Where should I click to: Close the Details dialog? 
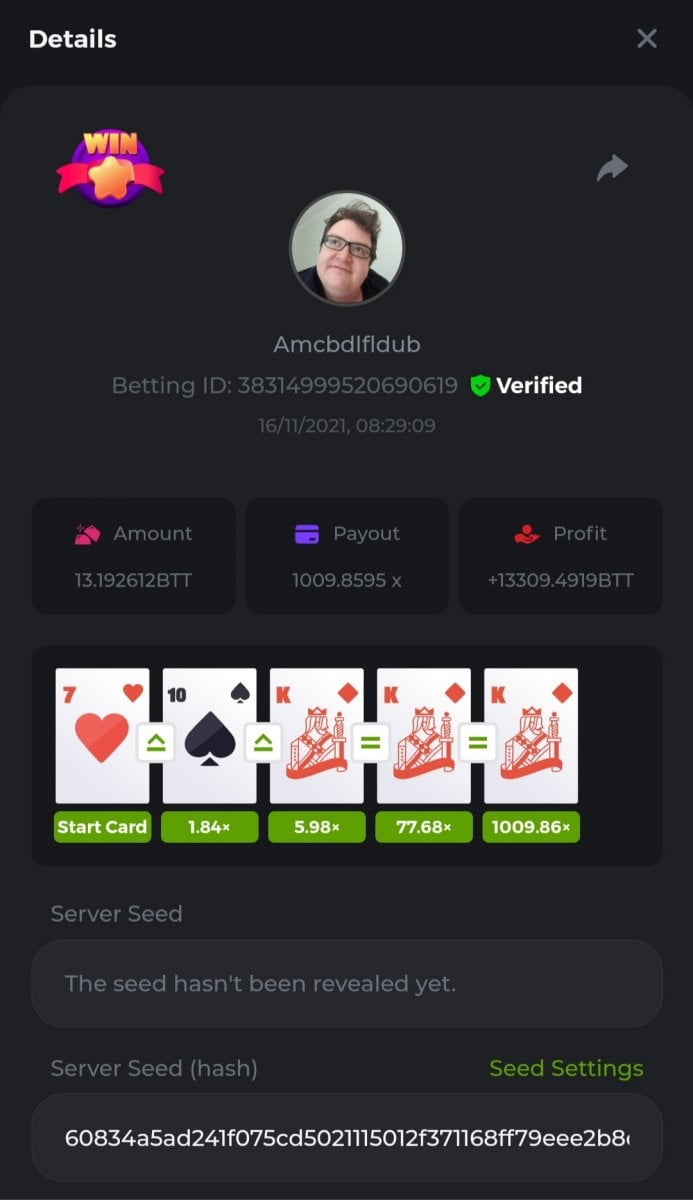click(x=647, y=39)
